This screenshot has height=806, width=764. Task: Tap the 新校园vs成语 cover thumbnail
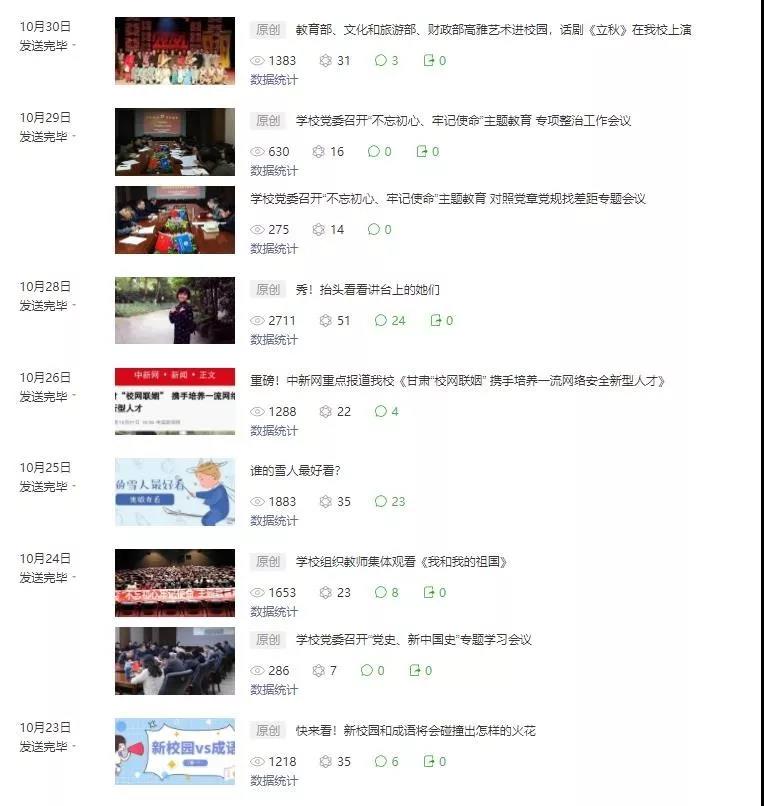[175, 751]
